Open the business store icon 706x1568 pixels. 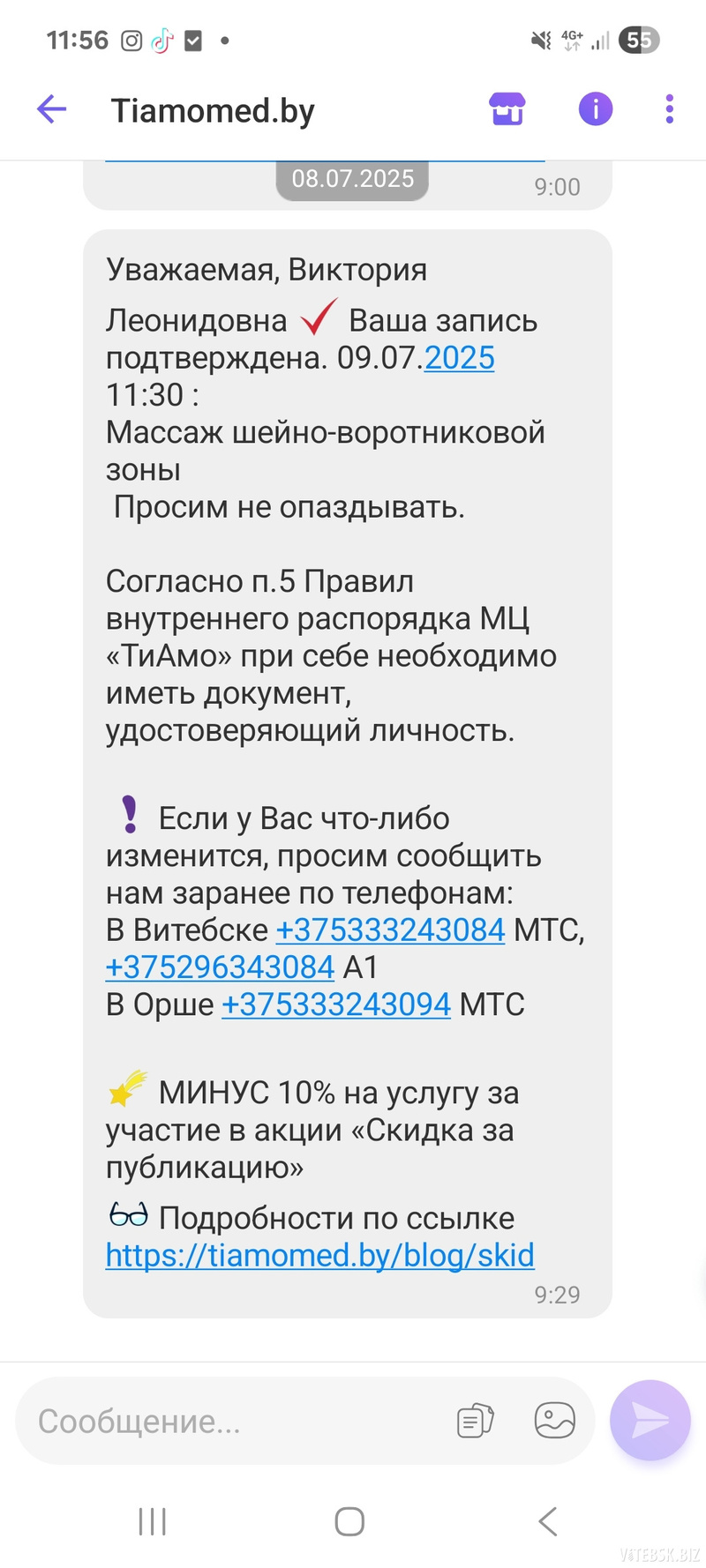pos(507,109)
